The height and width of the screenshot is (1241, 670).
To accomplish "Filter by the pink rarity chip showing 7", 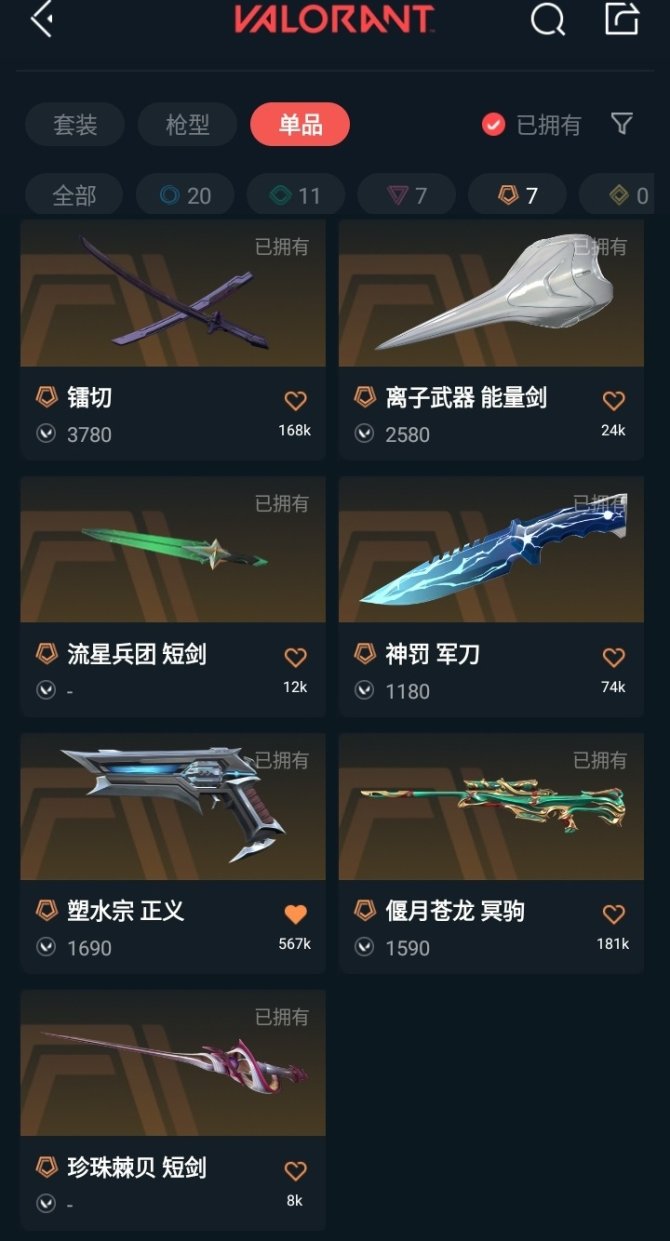I will (x=406, y=195).
